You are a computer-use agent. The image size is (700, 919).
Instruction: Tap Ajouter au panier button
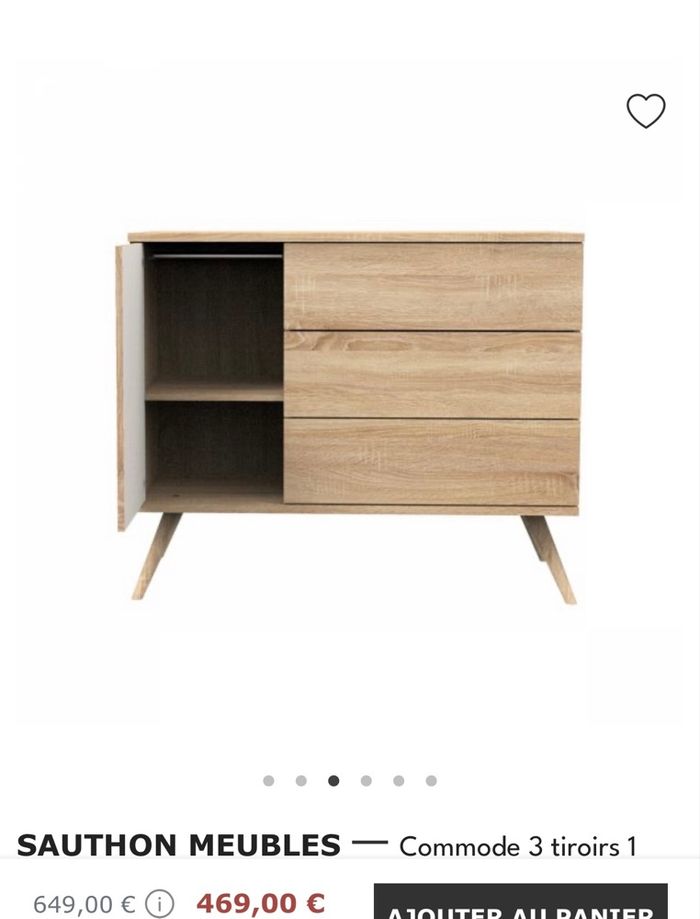[521, 904]
